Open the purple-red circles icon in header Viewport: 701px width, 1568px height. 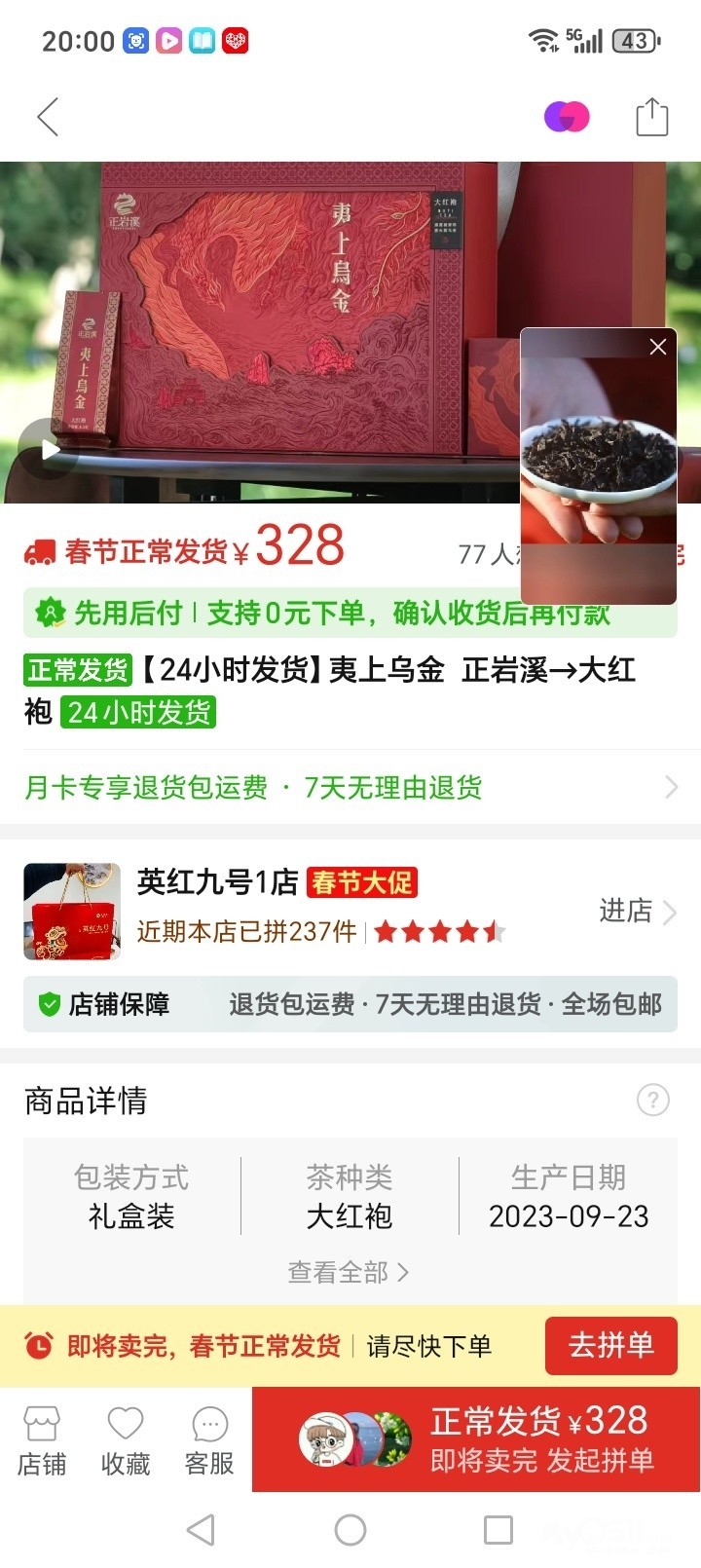click(x=567, y=117)
